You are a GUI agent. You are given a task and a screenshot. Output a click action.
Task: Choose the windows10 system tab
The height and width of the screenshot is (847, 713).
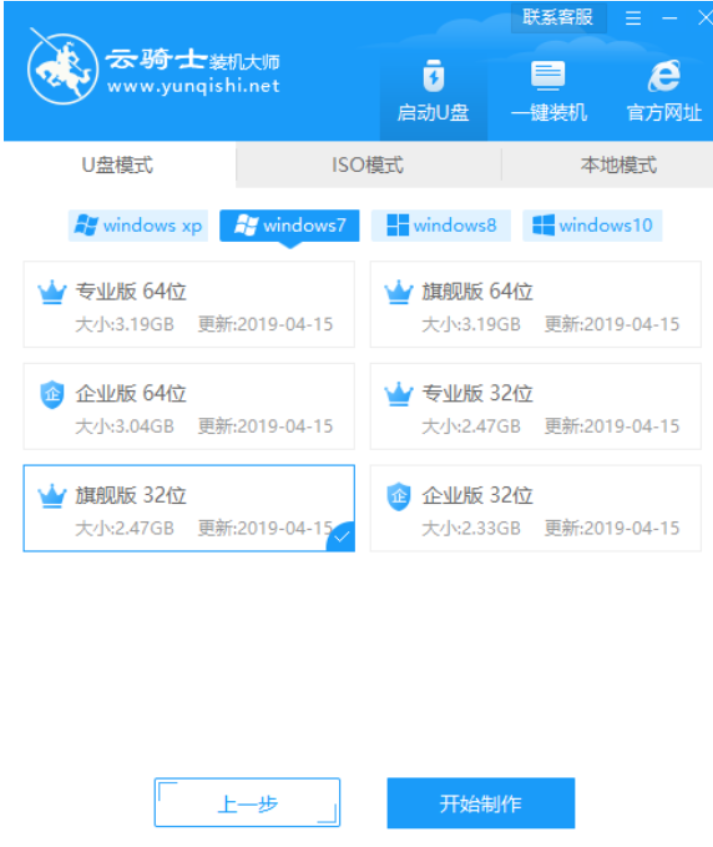coord(592,226)
